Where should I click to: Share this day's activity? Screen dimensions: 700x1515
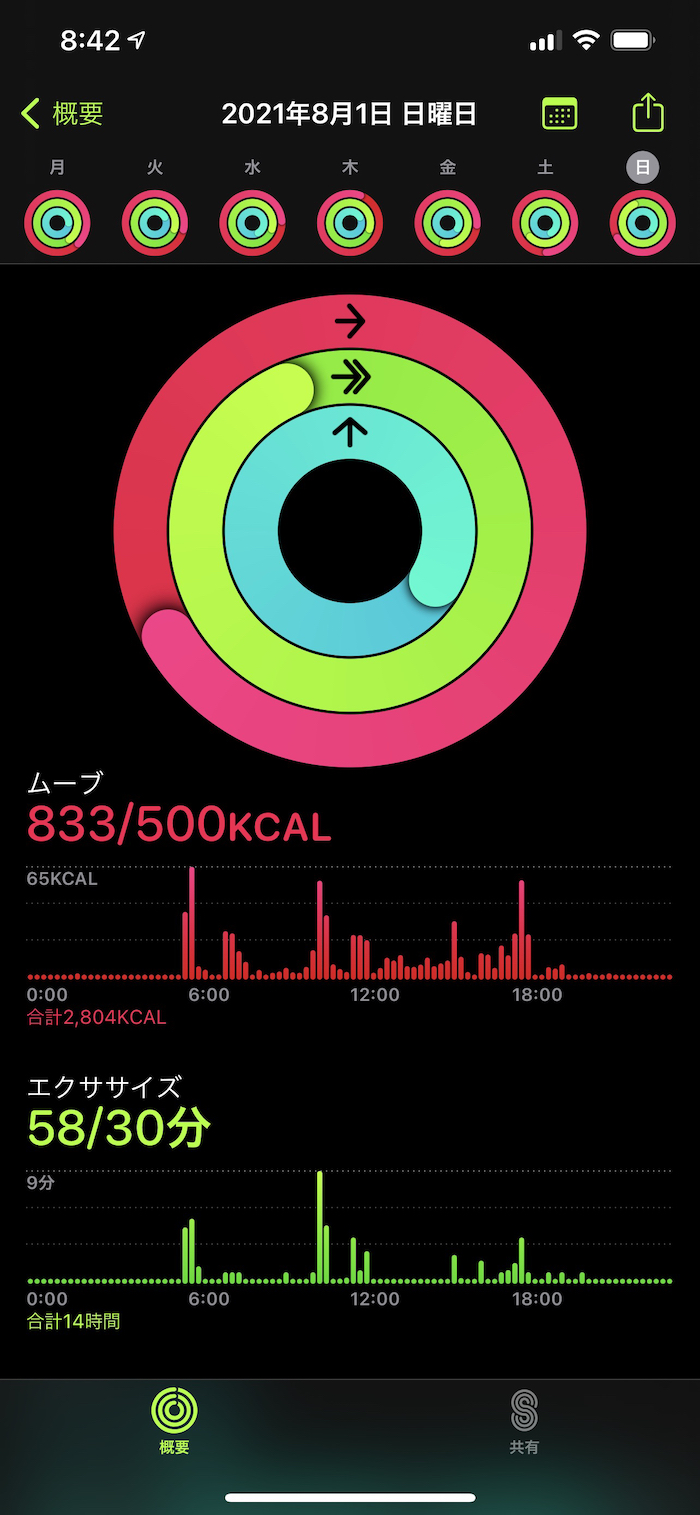[x=648, y=112]
